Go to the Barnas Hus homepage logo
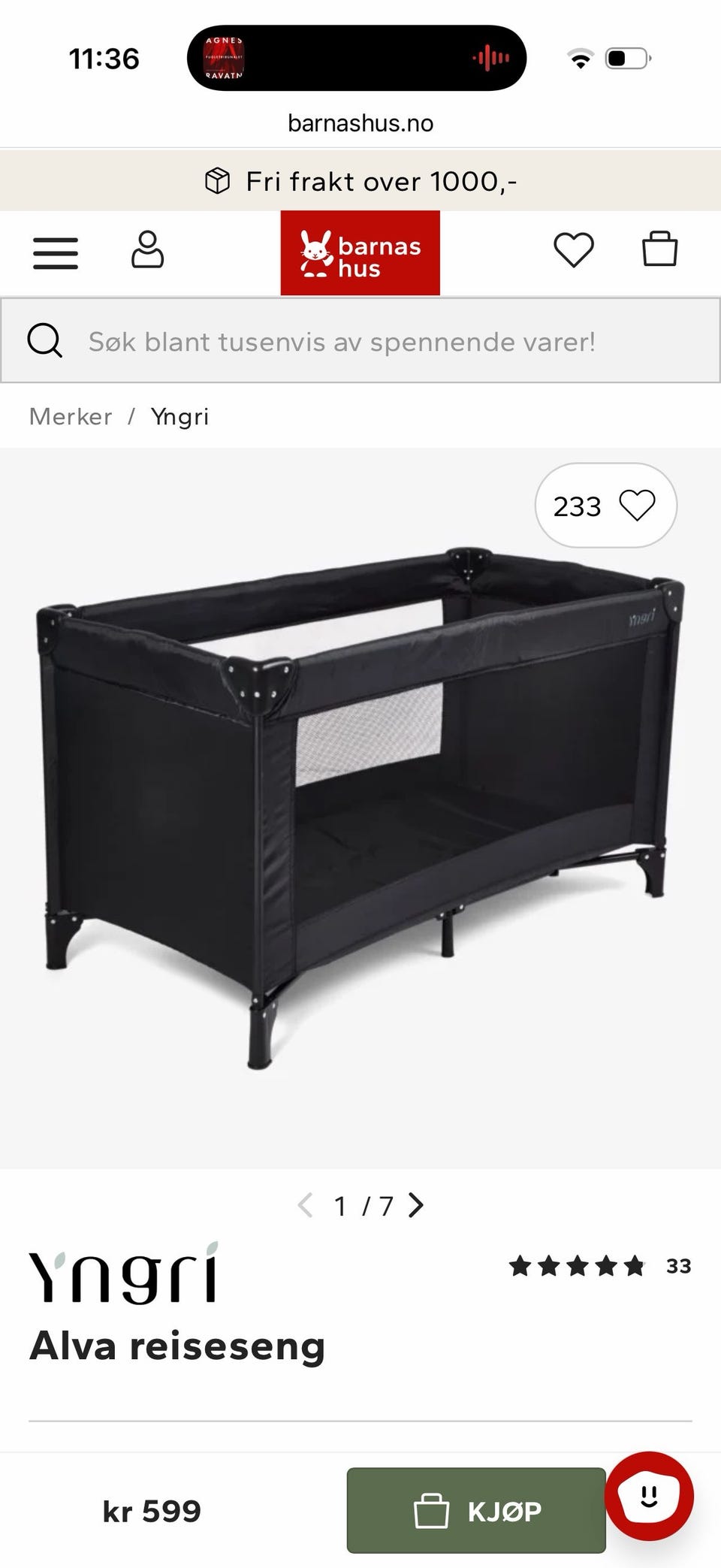 pyautogui.click(x=360, y=253)
